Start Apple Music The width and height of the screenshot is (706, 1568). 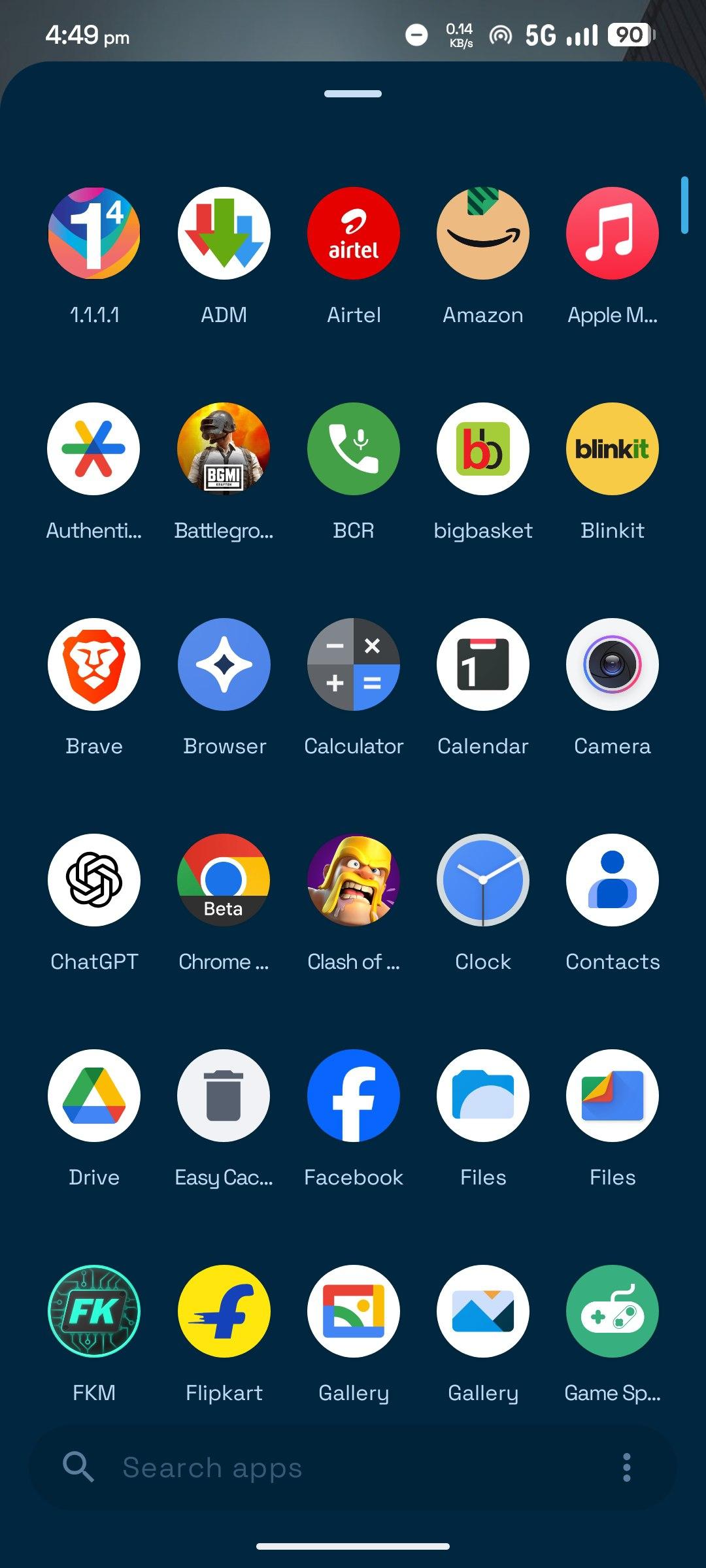tap(612, 233)
